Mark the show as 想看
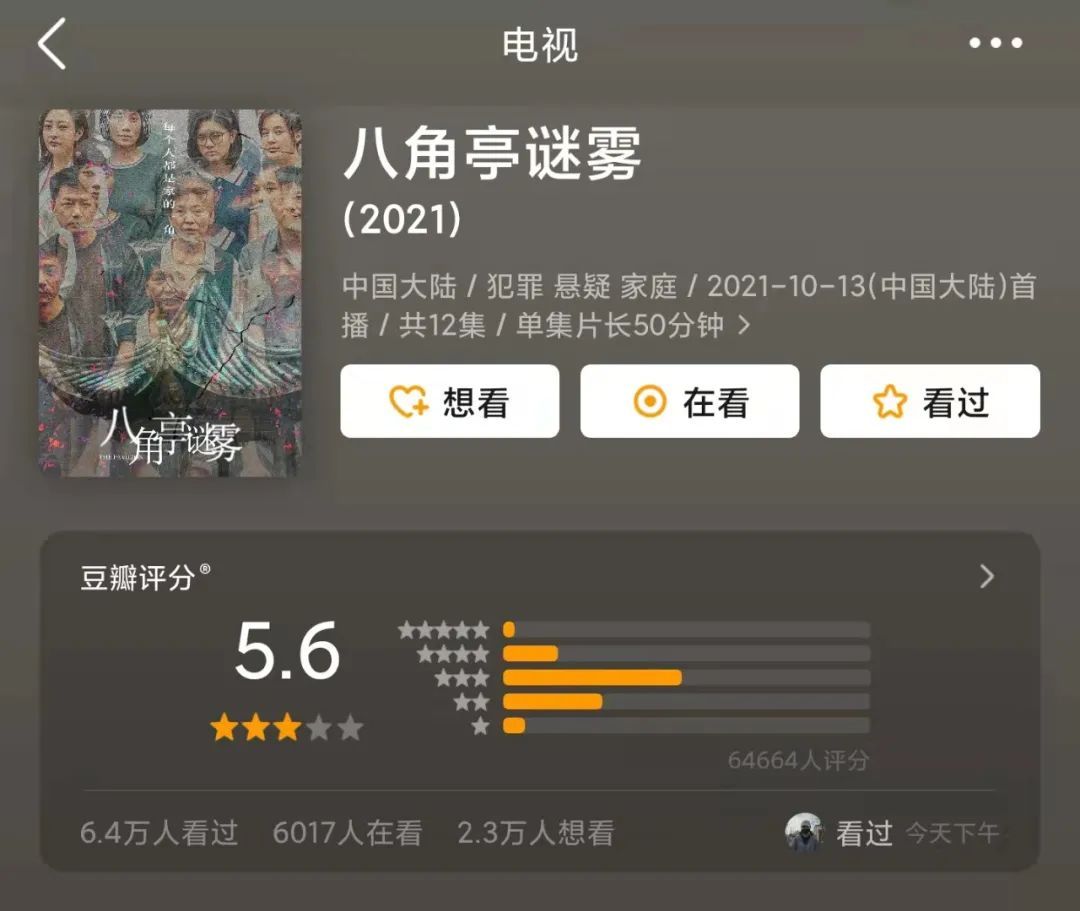1080x911 pixels. 449,402
